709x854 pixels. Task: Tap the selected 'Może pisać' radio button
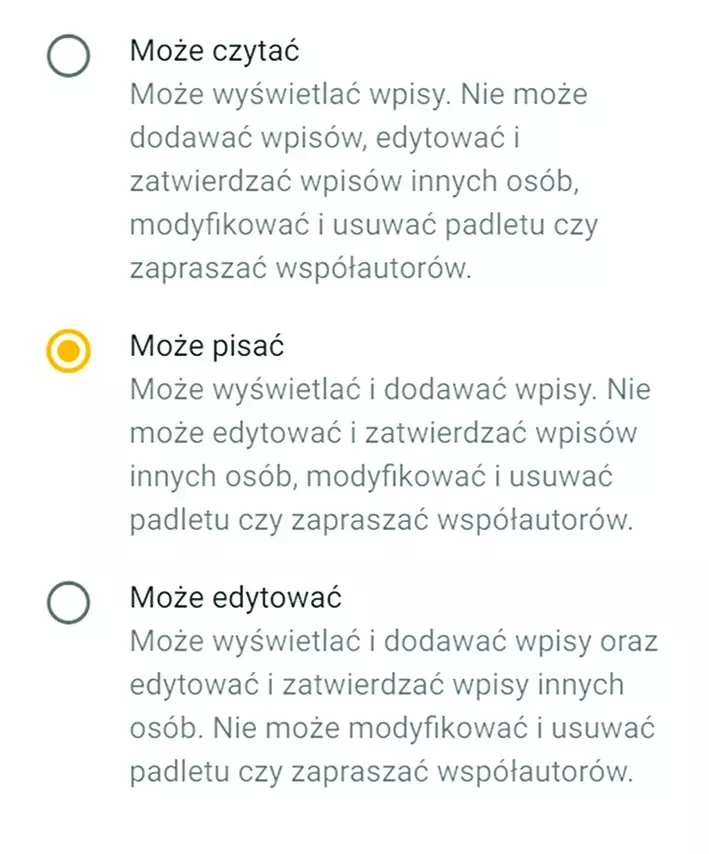[69, 352]
